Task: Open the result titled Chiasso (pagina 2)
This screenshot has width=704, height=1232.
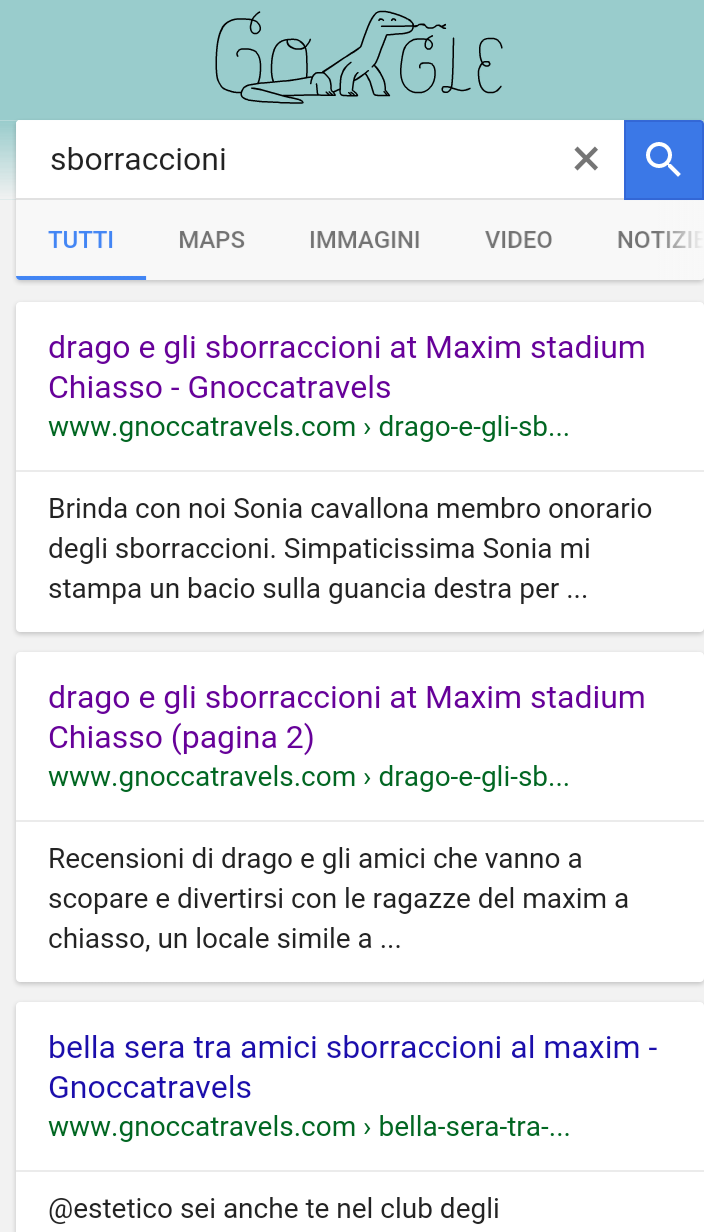Action: pos(346,717)
